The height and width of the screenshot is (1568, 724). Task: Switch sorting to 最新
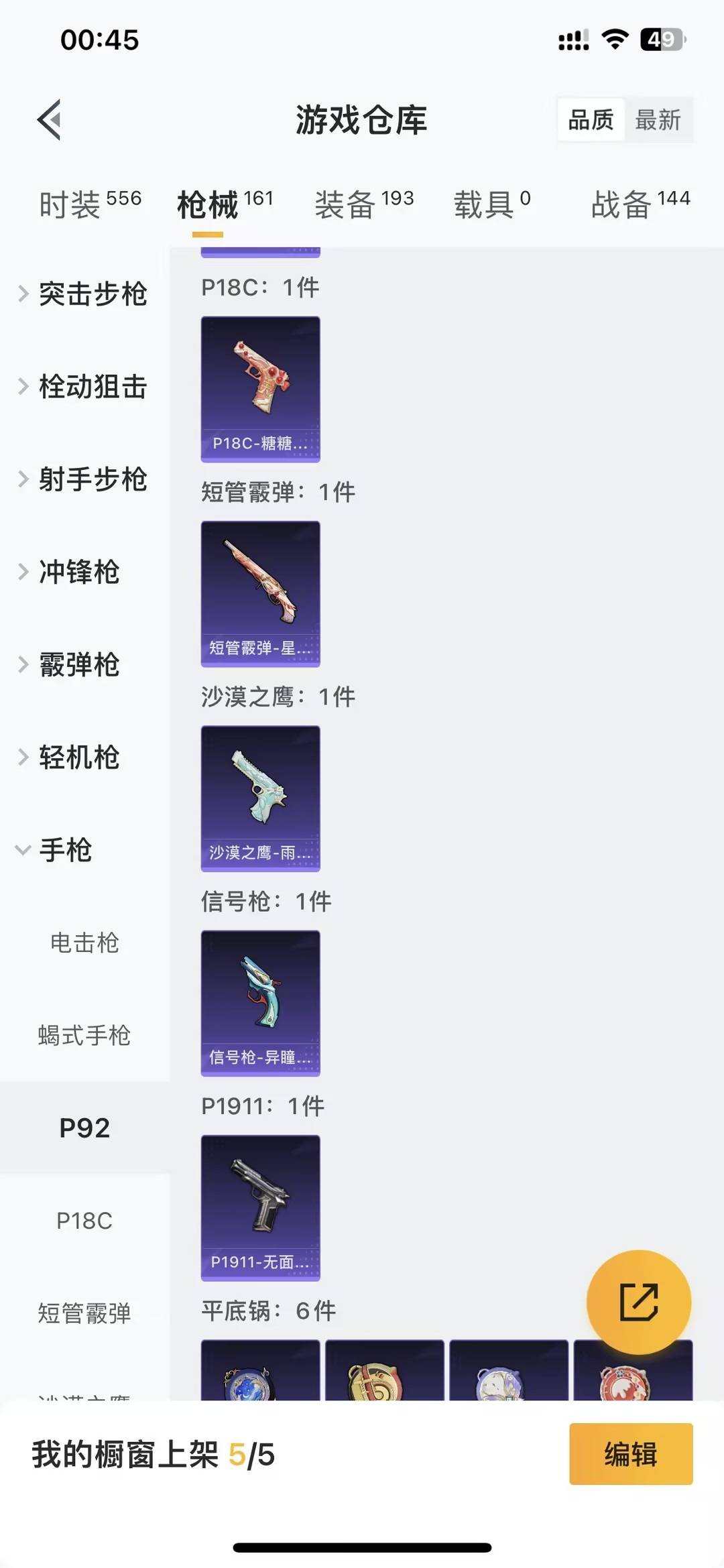[x=660, y=121]
